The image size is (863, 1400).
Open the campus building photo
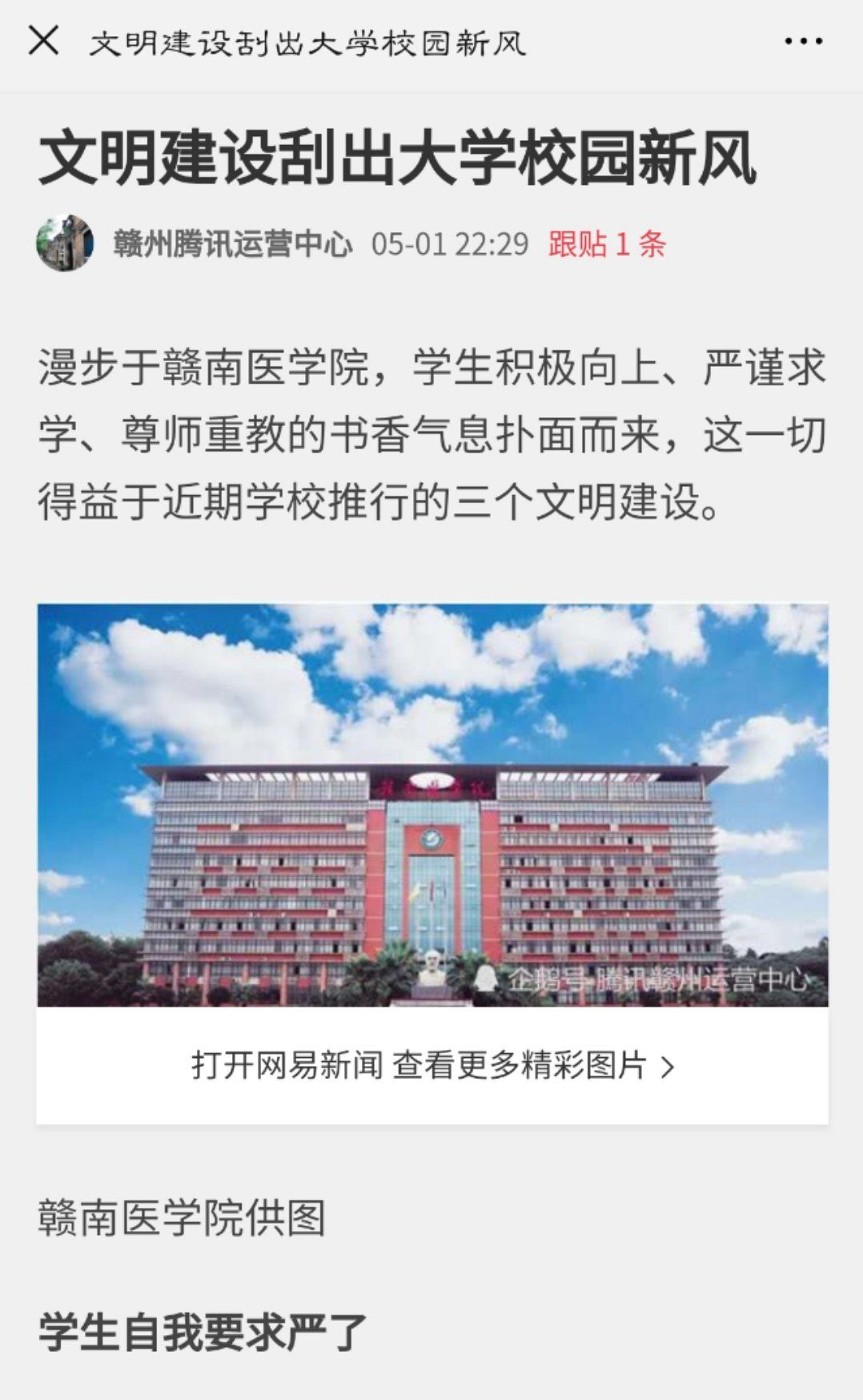pos(432,804)
